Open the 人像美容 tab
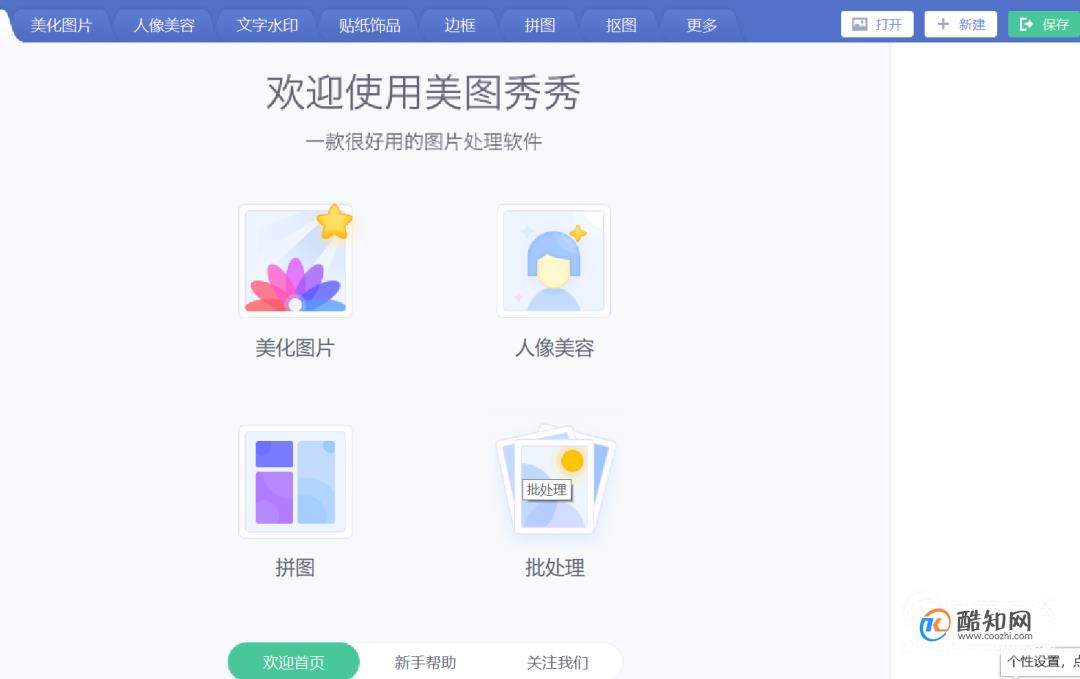Image resolution: width=1080 pixels, height=679 pixels. [x=164, y=25]
